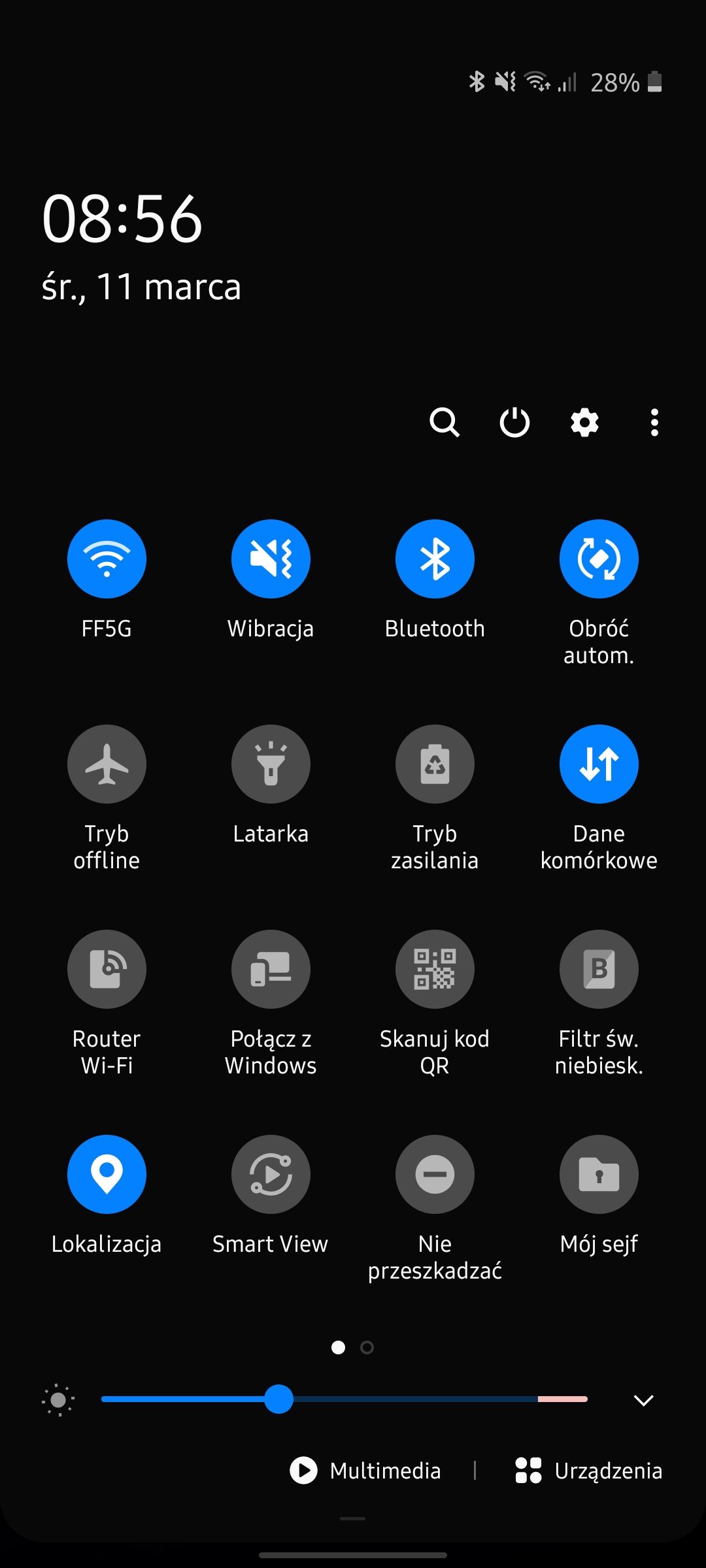Enable Nie przeszkadzać
Image resolution: width=706 pixels, height=1568 pixels.
click(x=435, y=1174)
